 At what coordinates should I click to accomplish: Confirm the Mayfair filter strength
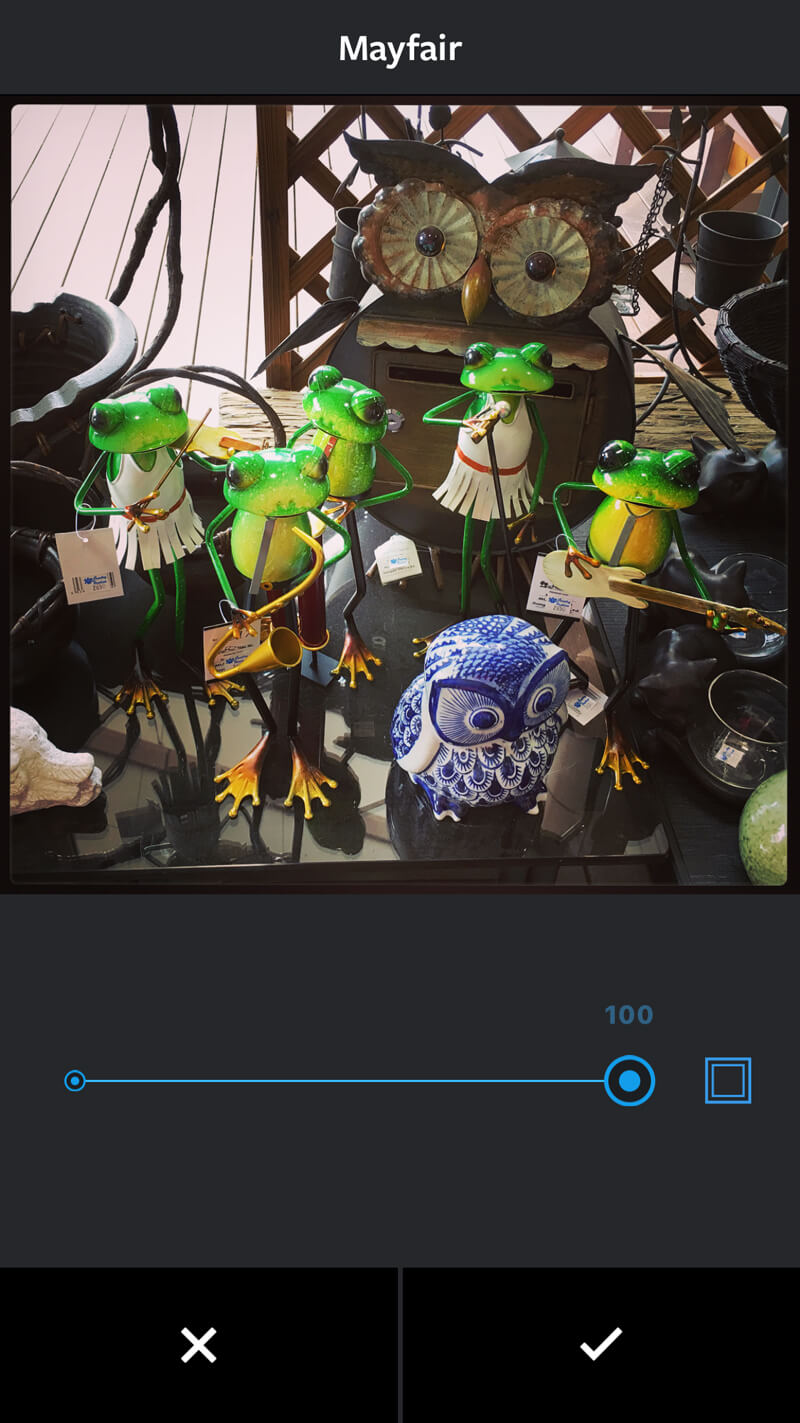point(600,1345)
